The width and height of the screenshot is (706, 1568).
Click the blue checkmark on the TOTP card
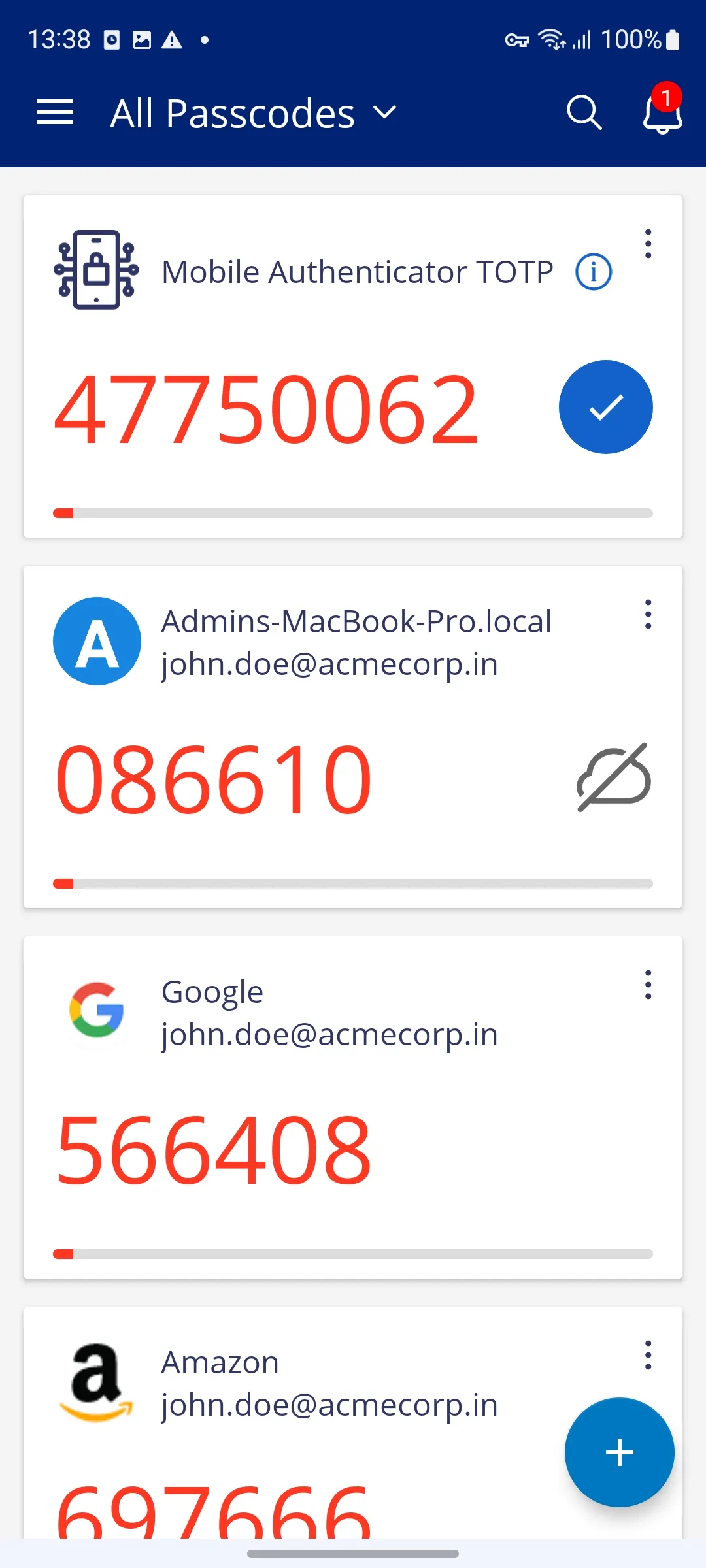pyautogui.click(x=605, y=406)
